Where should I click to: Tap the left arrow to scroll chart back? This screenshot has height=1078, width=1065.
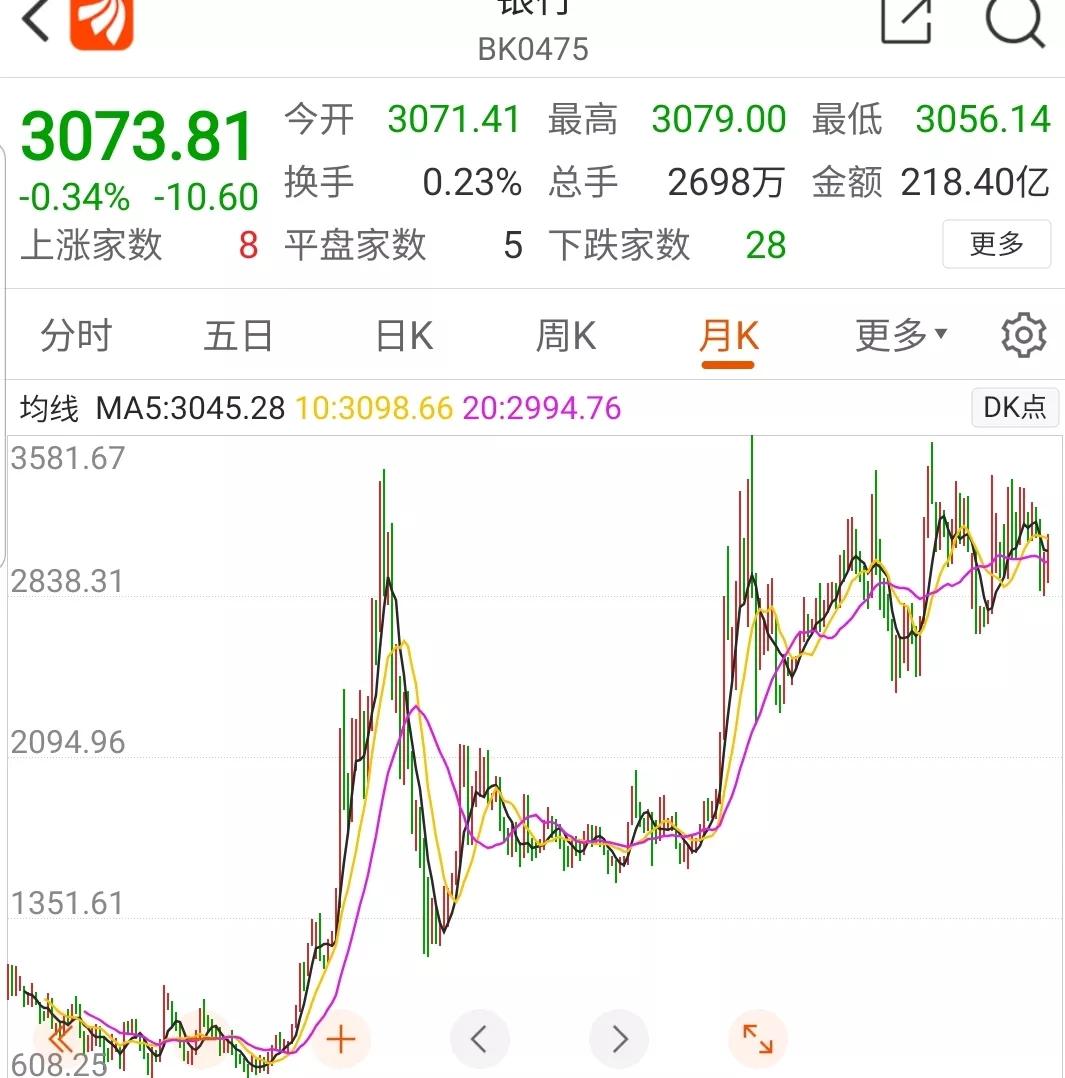[x=479, y=1040]
